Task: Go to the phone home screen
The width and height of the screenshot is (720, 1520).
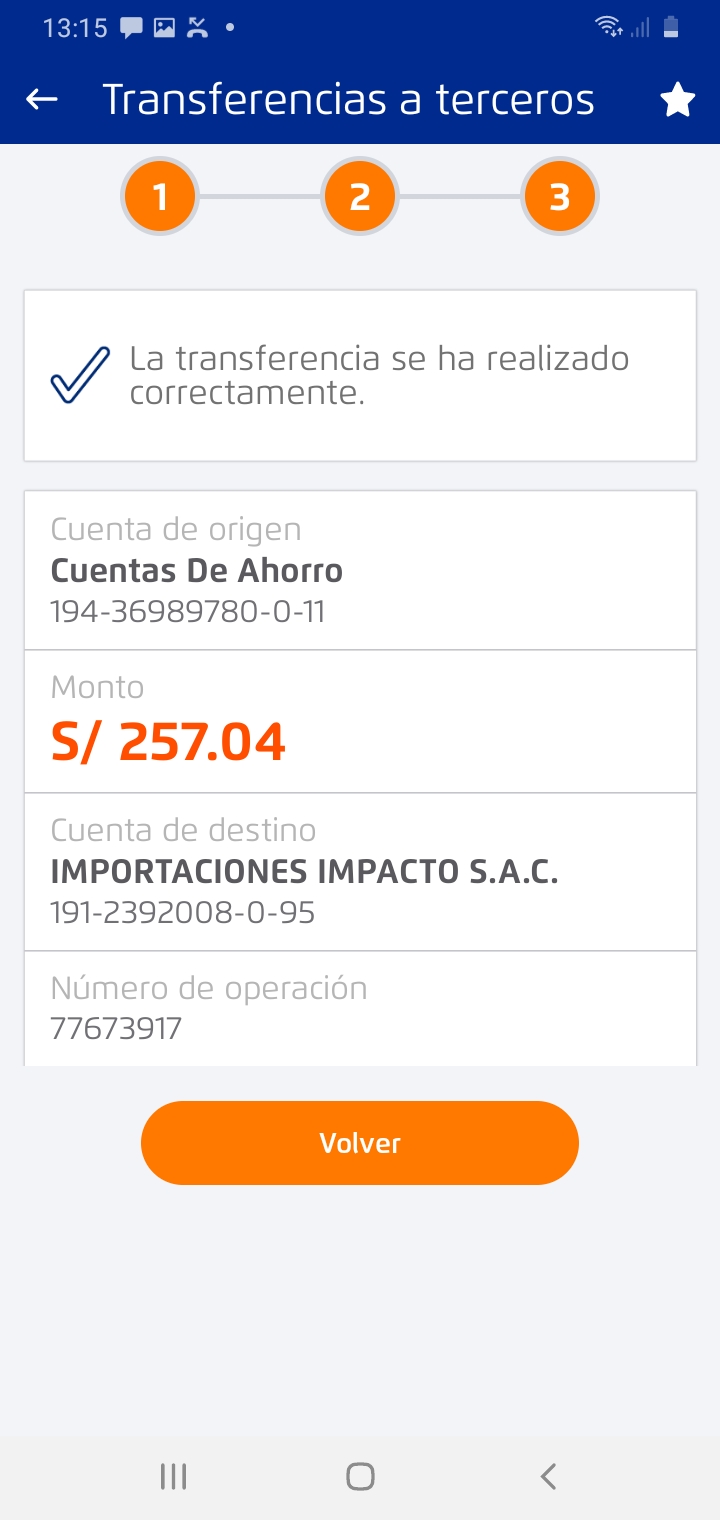Action: [360, 1476]
